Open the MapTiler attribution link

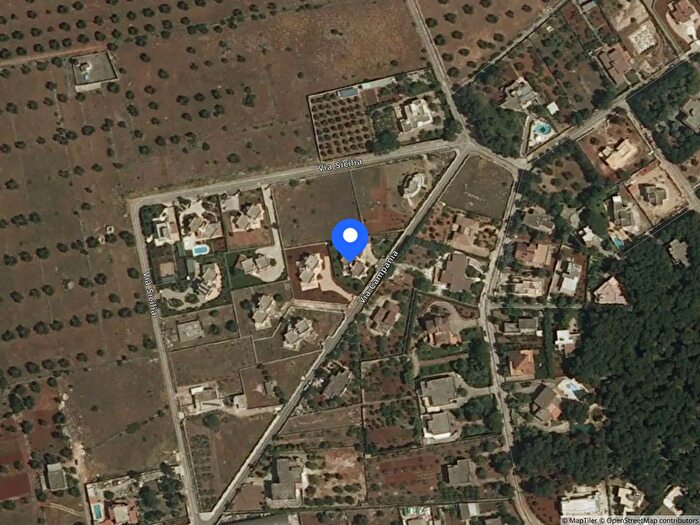583,520
